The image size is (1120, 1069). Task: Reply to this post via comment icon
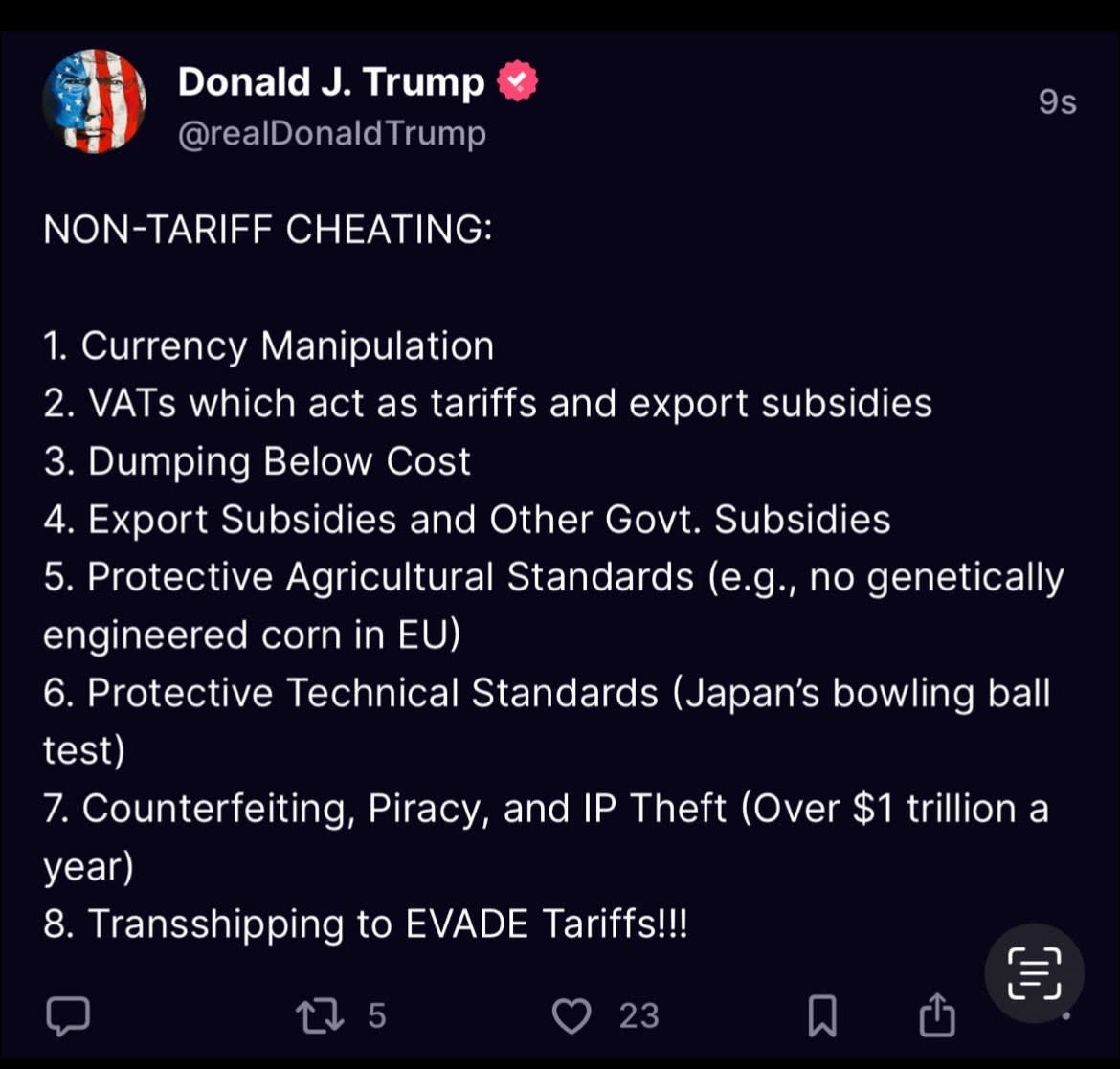point(68,1015)
